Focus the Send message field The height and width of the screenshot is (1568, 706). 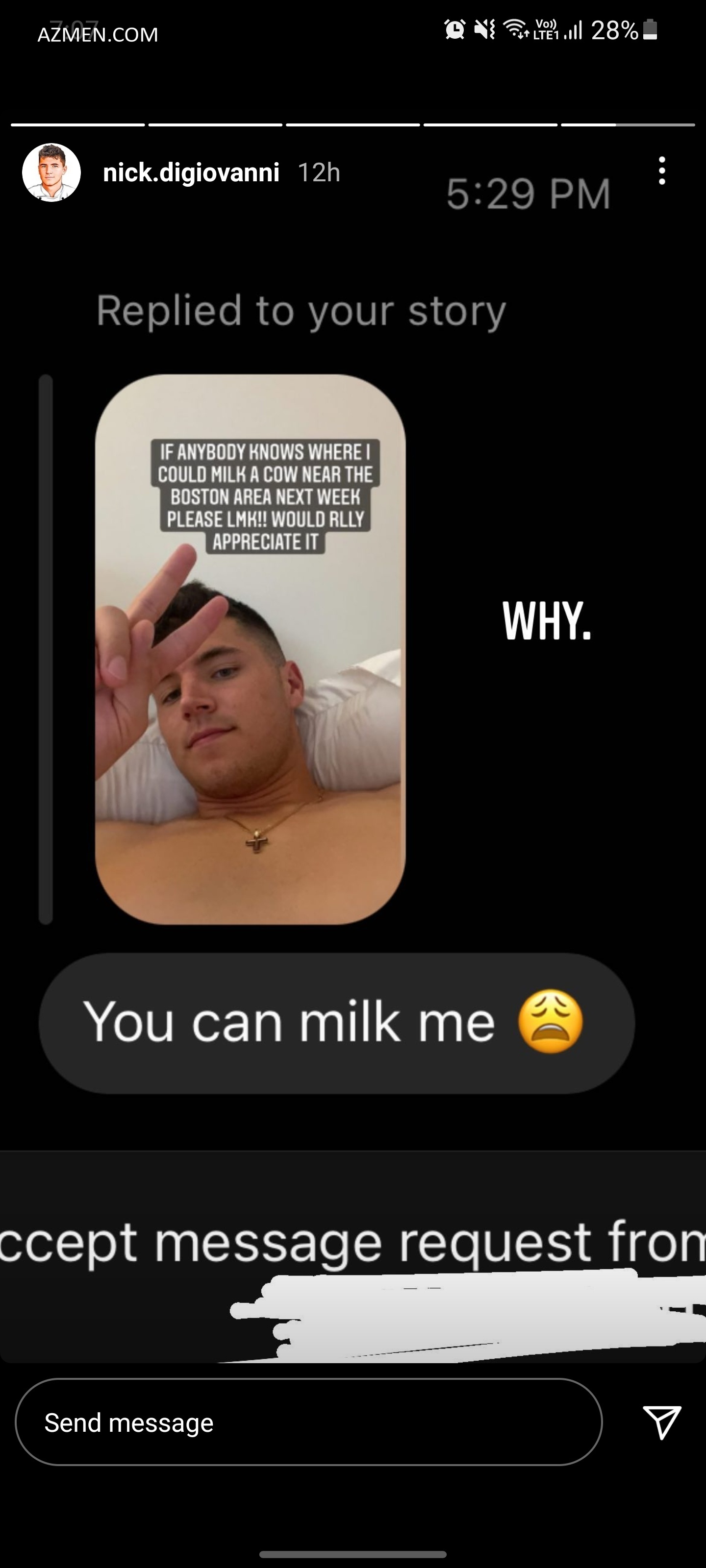coord(308,1423)
